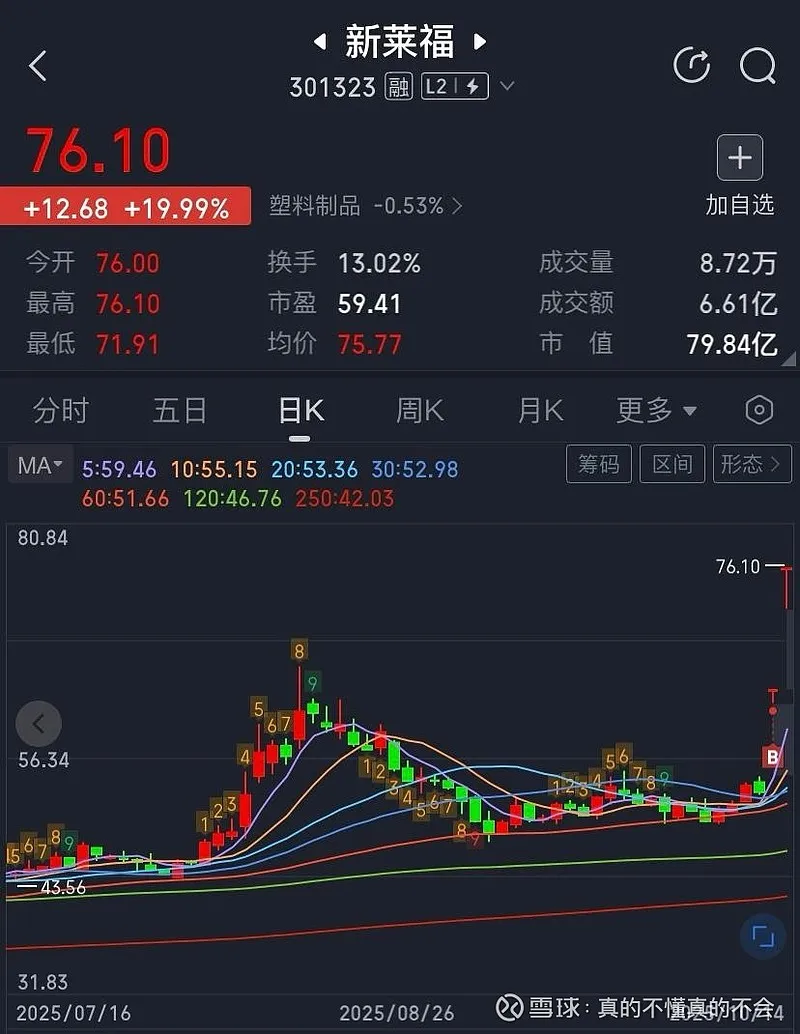The image size is (800, 1034).
Task: Switch to the 周K chart tab
Action: pos(420,410)
